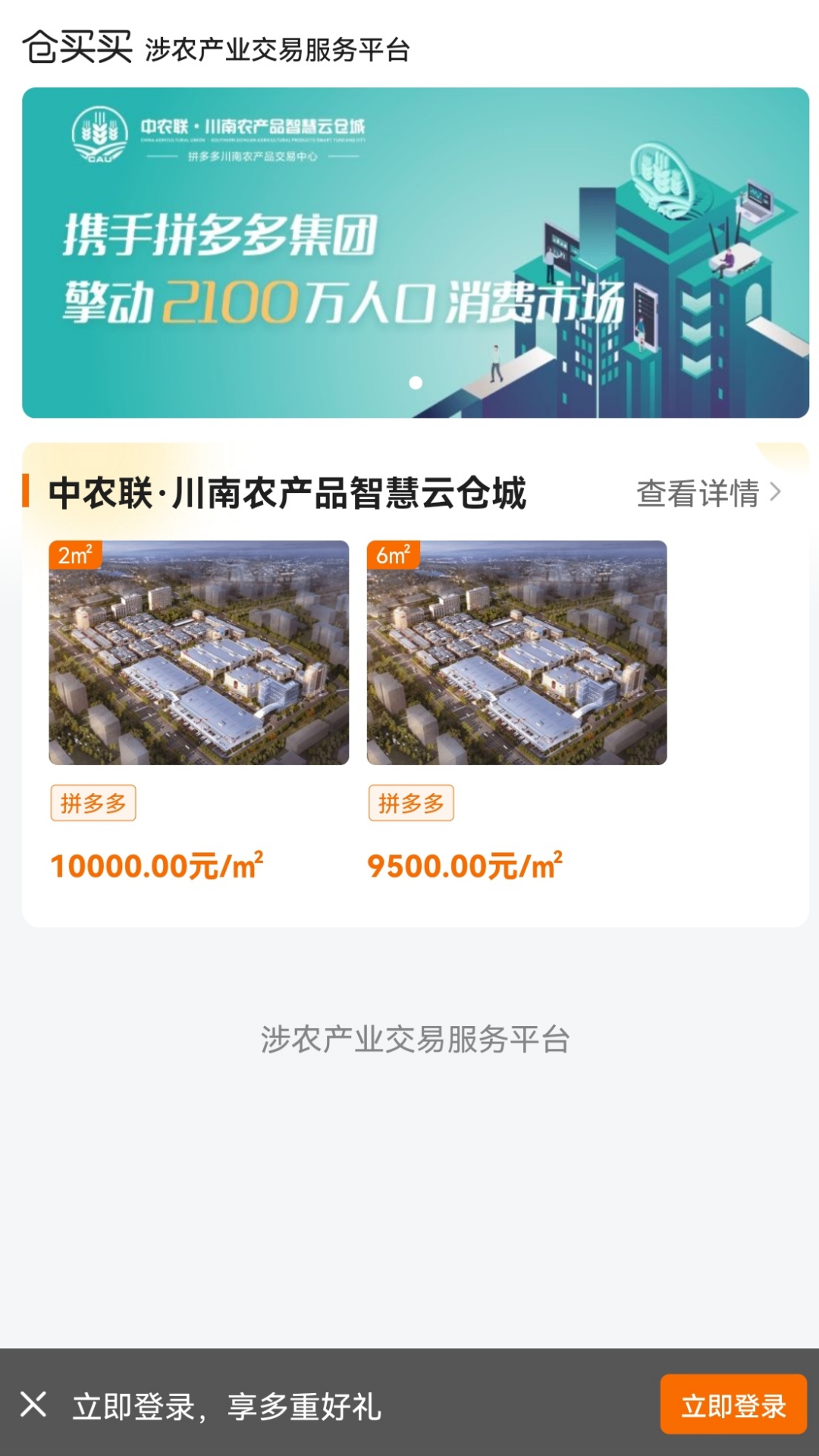This screenshot has width=819, height=1456.
Task: Click the 拼多多 tag under the 2m² listing
Action: tap(93, 803)
